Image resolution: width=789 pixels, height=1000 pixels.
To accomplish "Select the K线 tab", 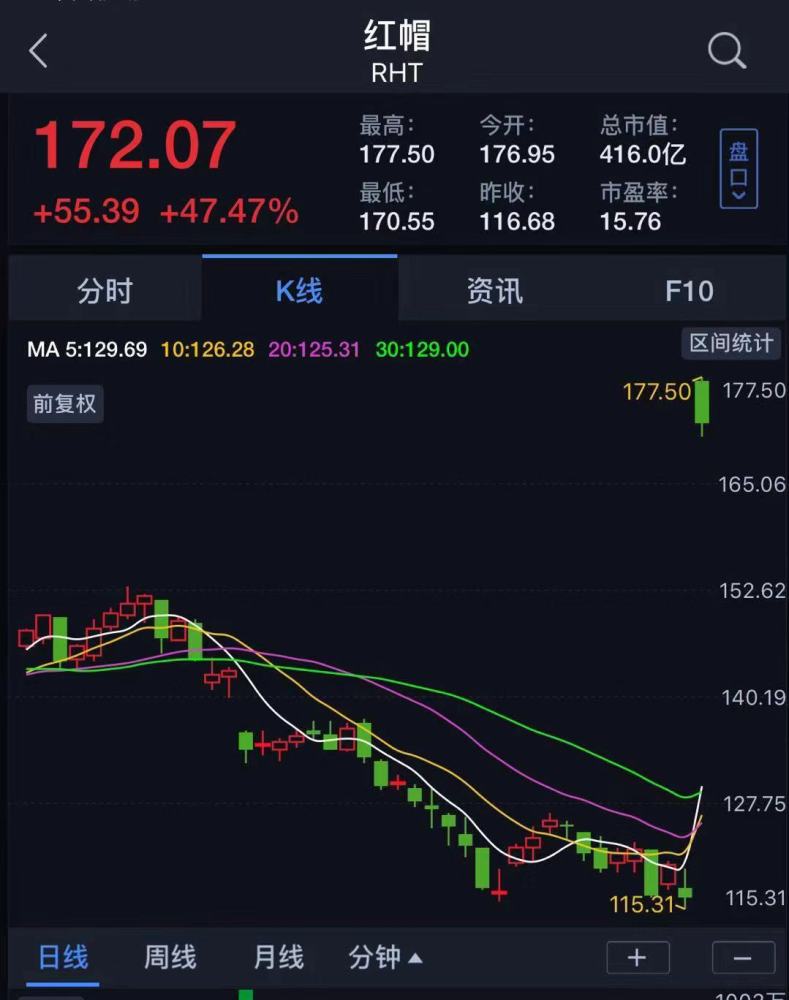I will point(300,291).
